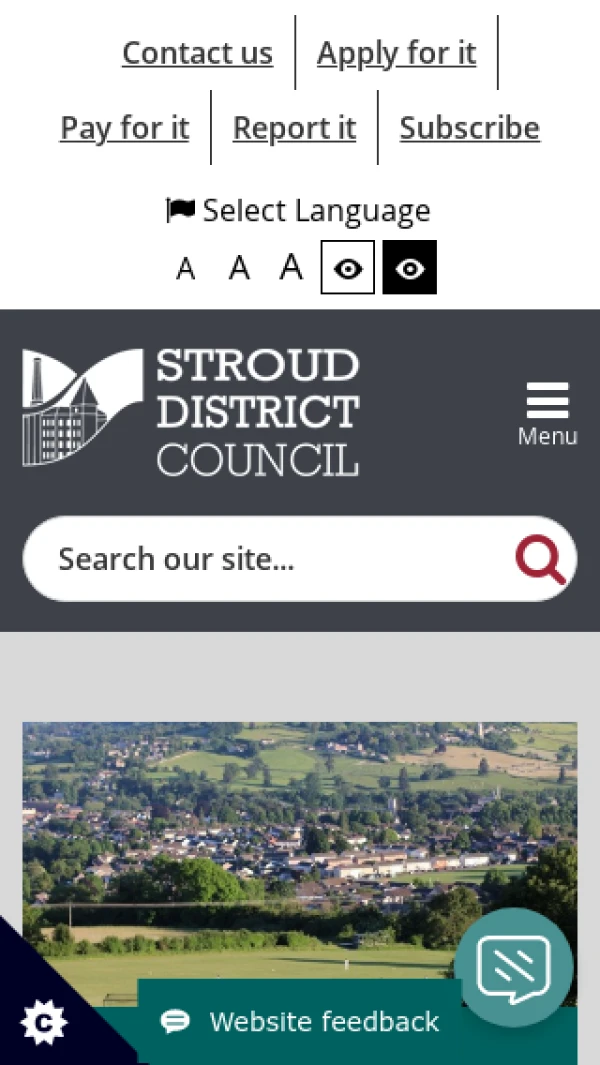Switch to the black high-contrast eye mode
Image resolution: width=600 pixels, height=1065 pixels.
coord(410,268)
